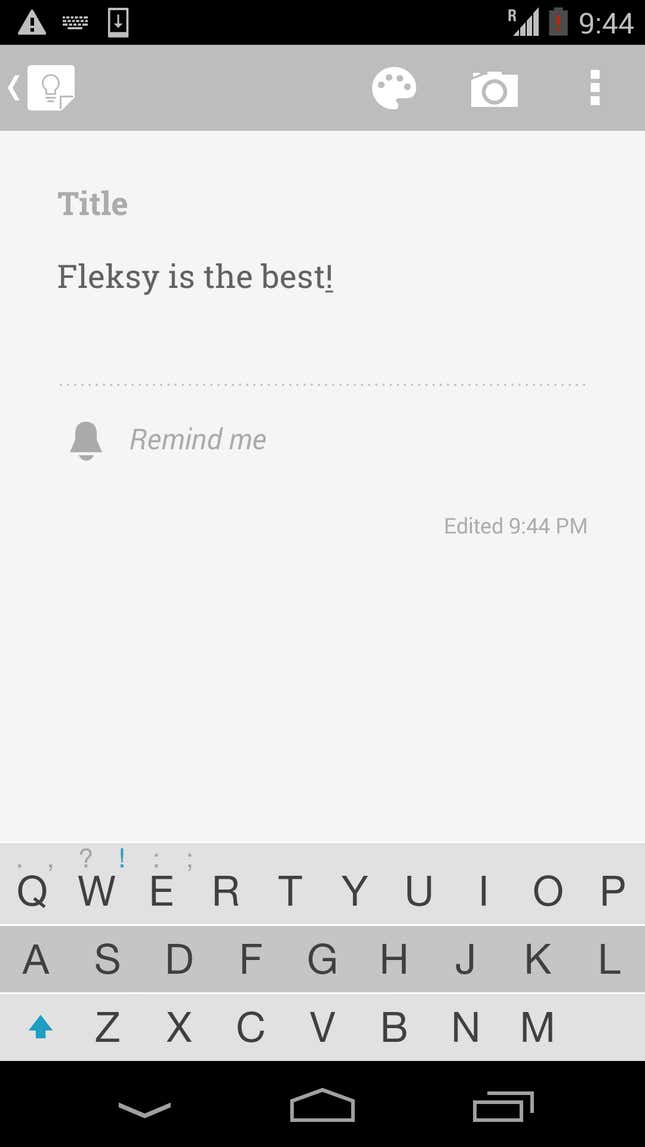
Task: Tap the shift arrow key
Action: click(40, 1028)
